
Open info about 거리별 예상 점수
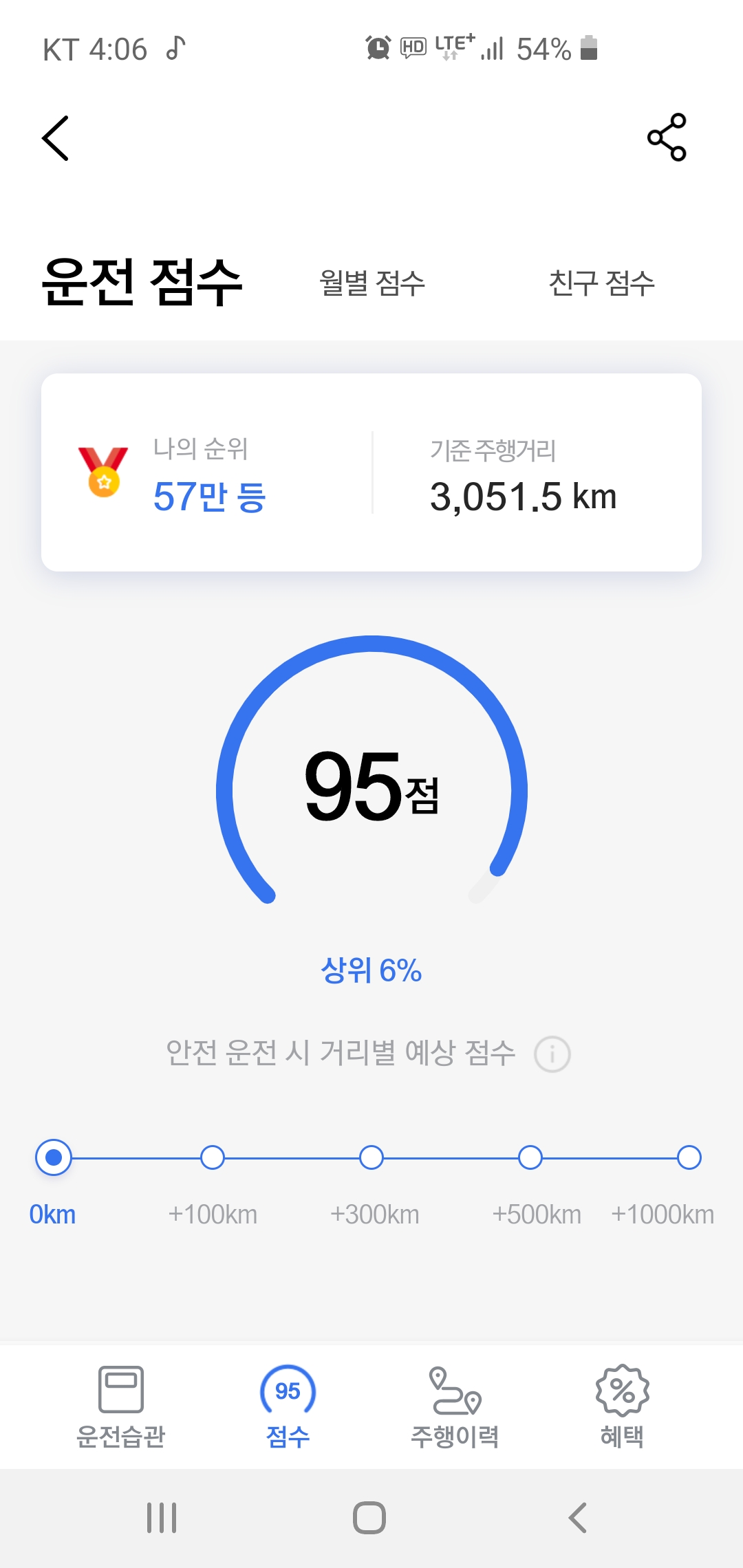click(x=552, y=1054)
